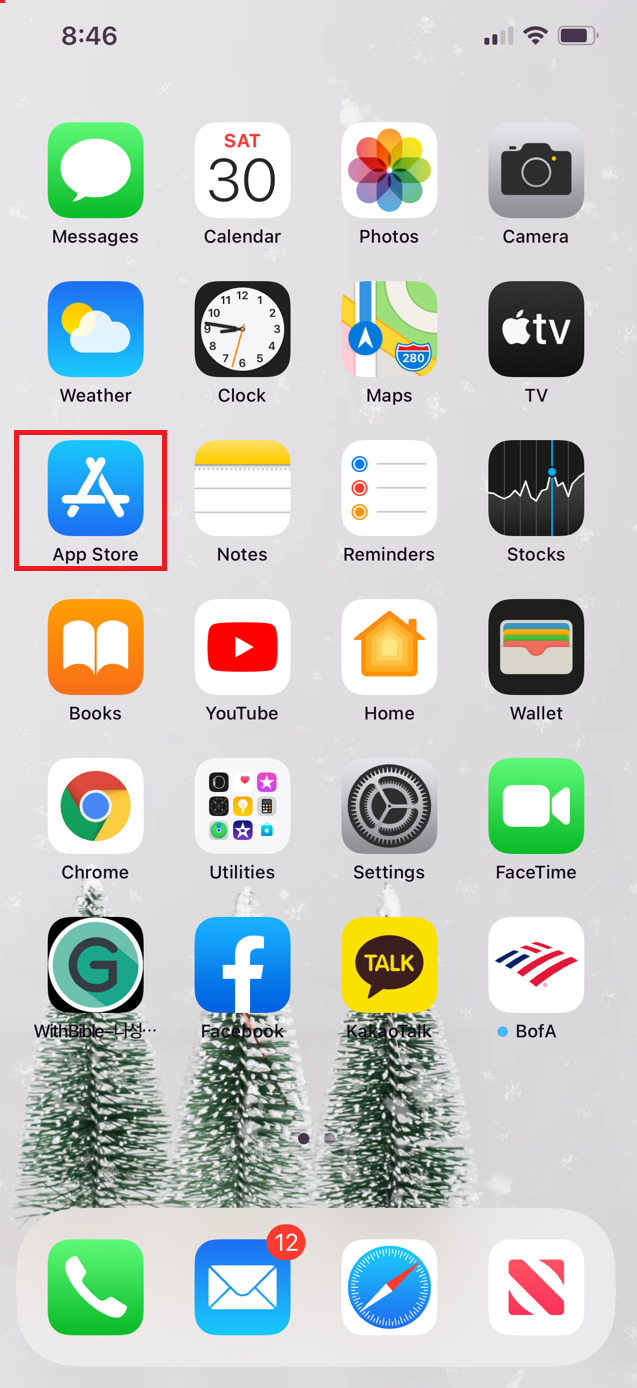Image resolution: width=637 pixels, height=1388 pixels.
Task: Check the Weather app
Action: coord(95,329)
